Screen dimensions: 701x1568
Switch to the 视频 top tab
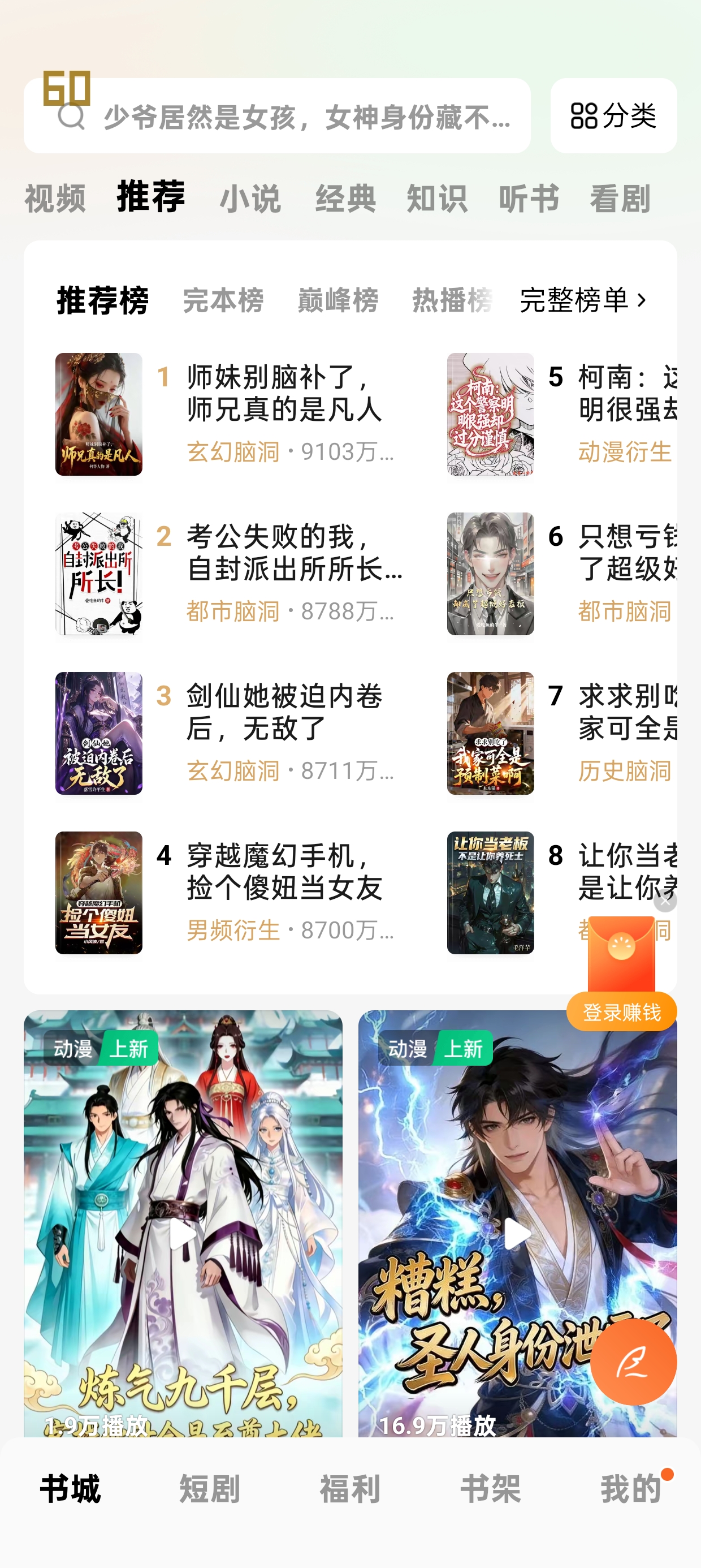pyautogui.click(x=55, y=199)
